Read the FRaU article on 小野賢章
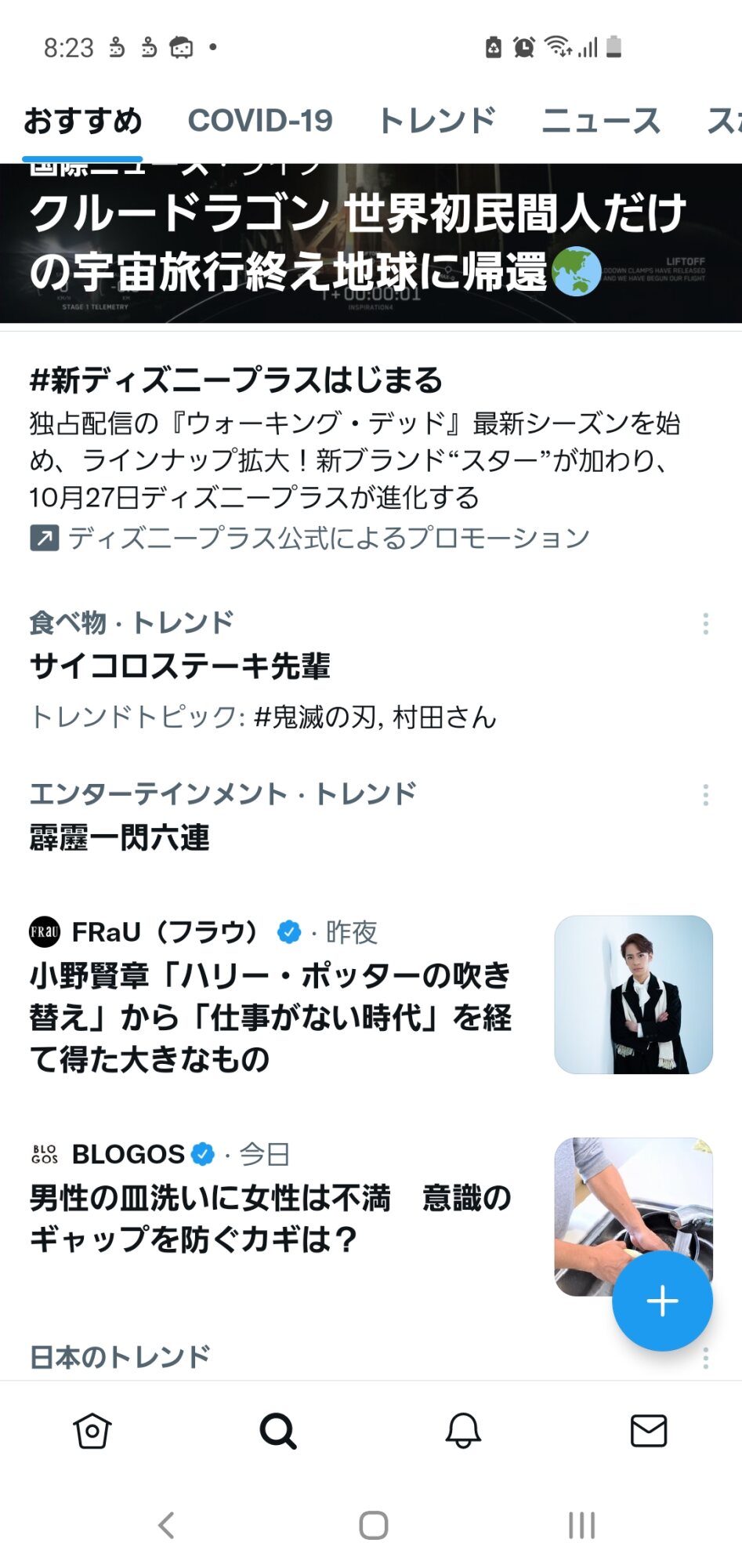Viewport: 742px width, 1568px height. click(270, 1017)
